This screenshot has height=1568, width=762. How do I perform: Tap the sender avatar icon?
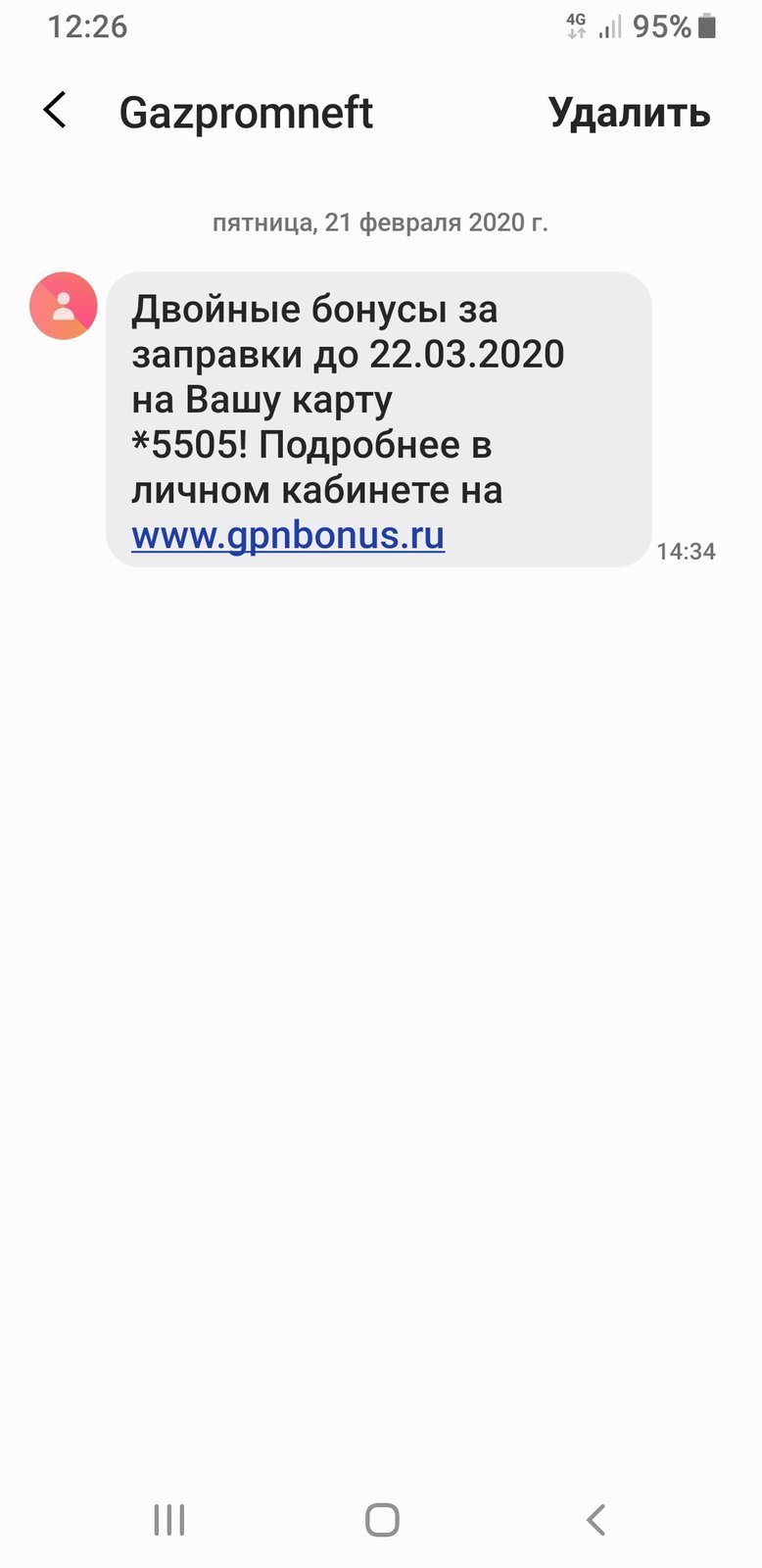64,306
